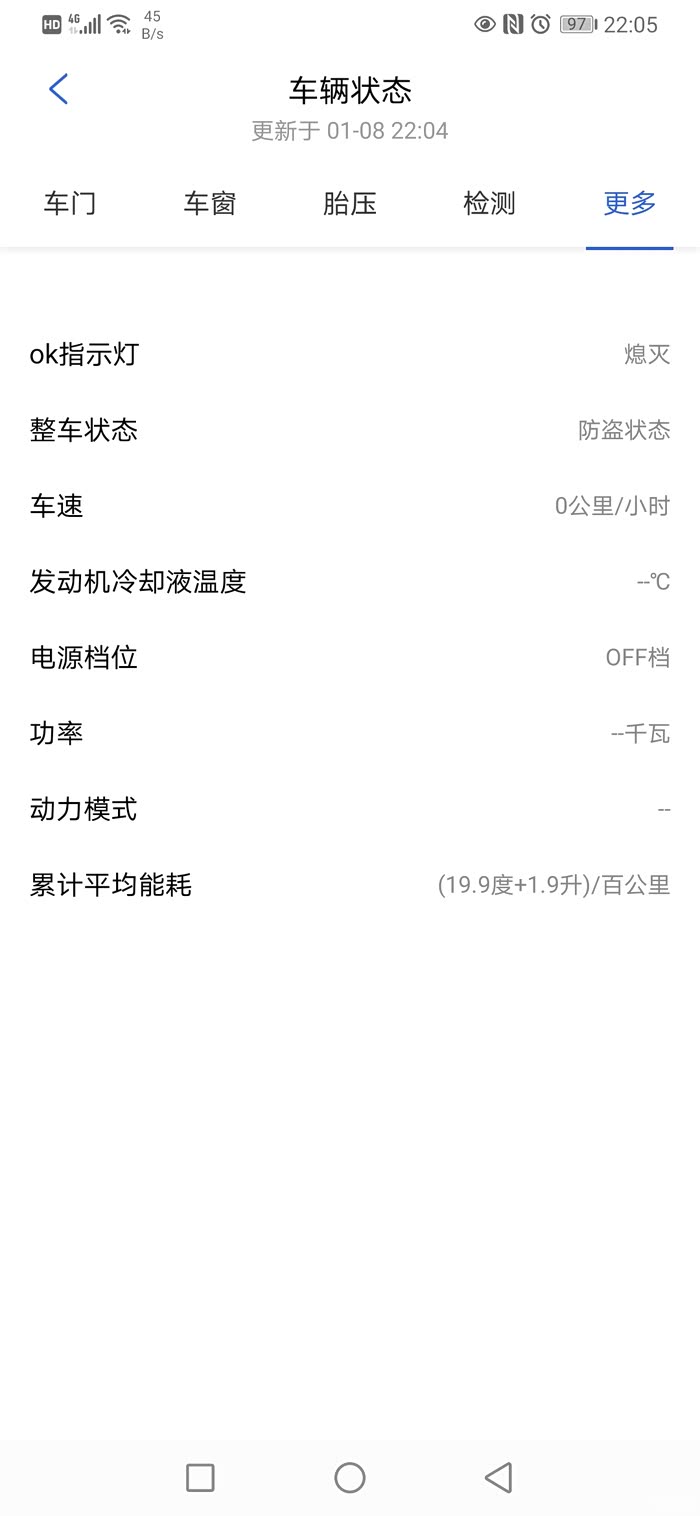Screen dimensions: 700x1516
Task: Switch to the 车门 tab
Action: [70, 204]
